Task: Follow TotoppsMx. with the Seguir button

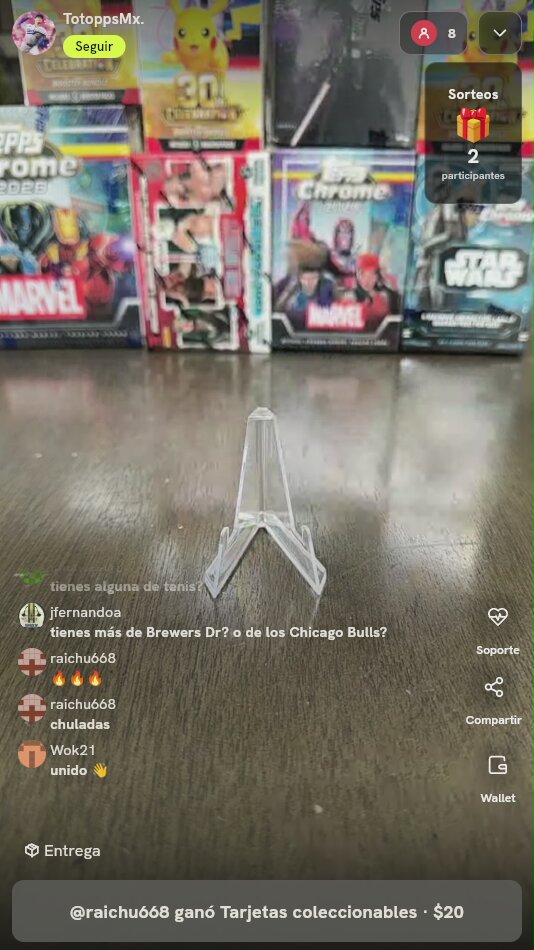Action: [94, 47]
